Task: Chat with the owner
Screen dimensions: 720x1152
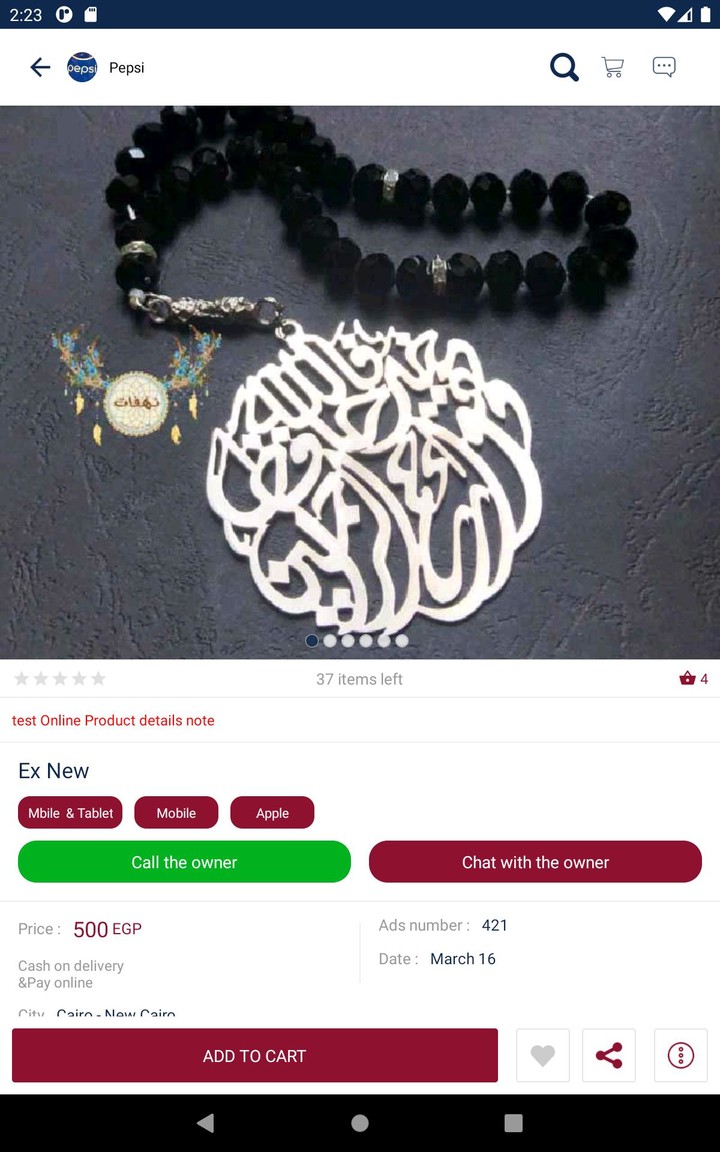Action: point(535,862)
